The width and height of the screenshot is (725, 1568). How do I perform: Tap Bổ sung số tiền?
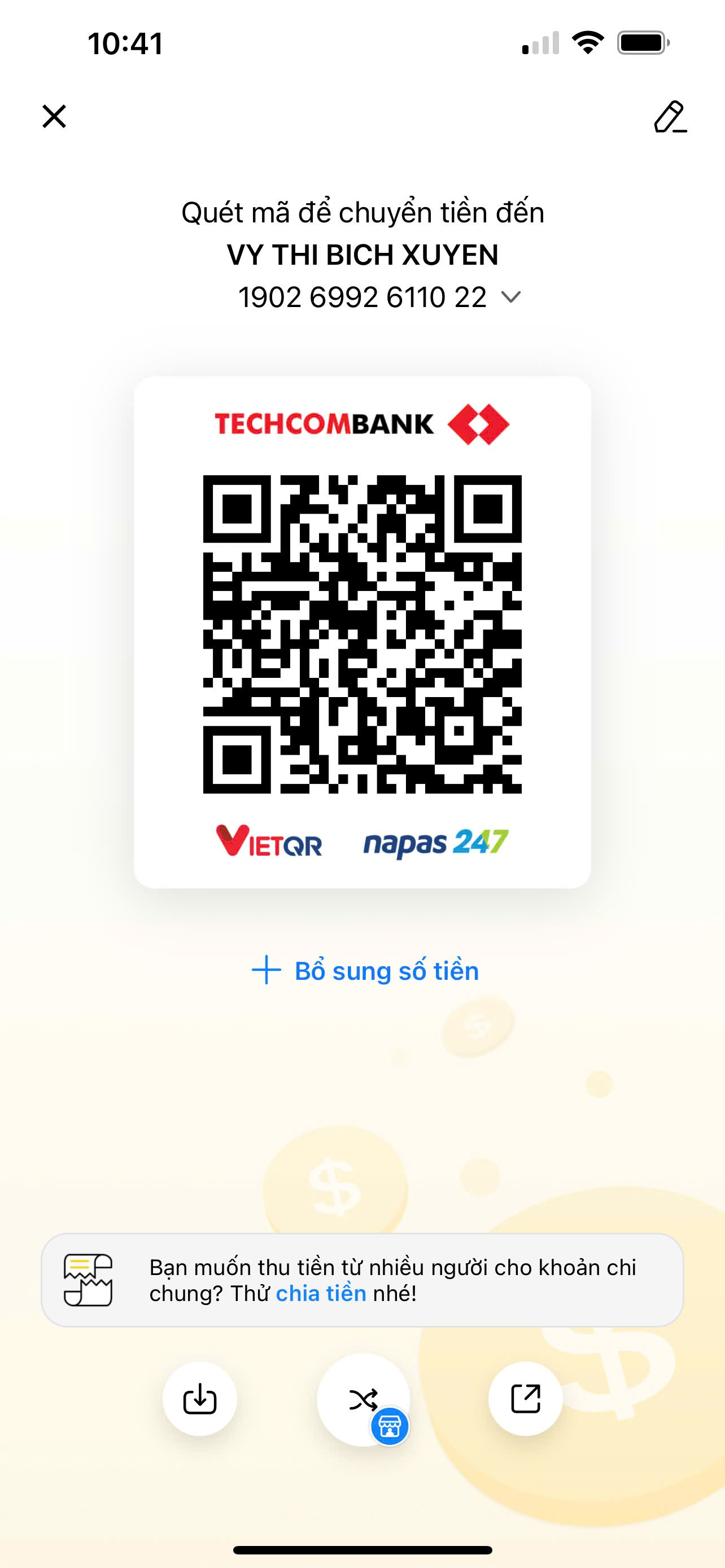click(x=365, y=970)
